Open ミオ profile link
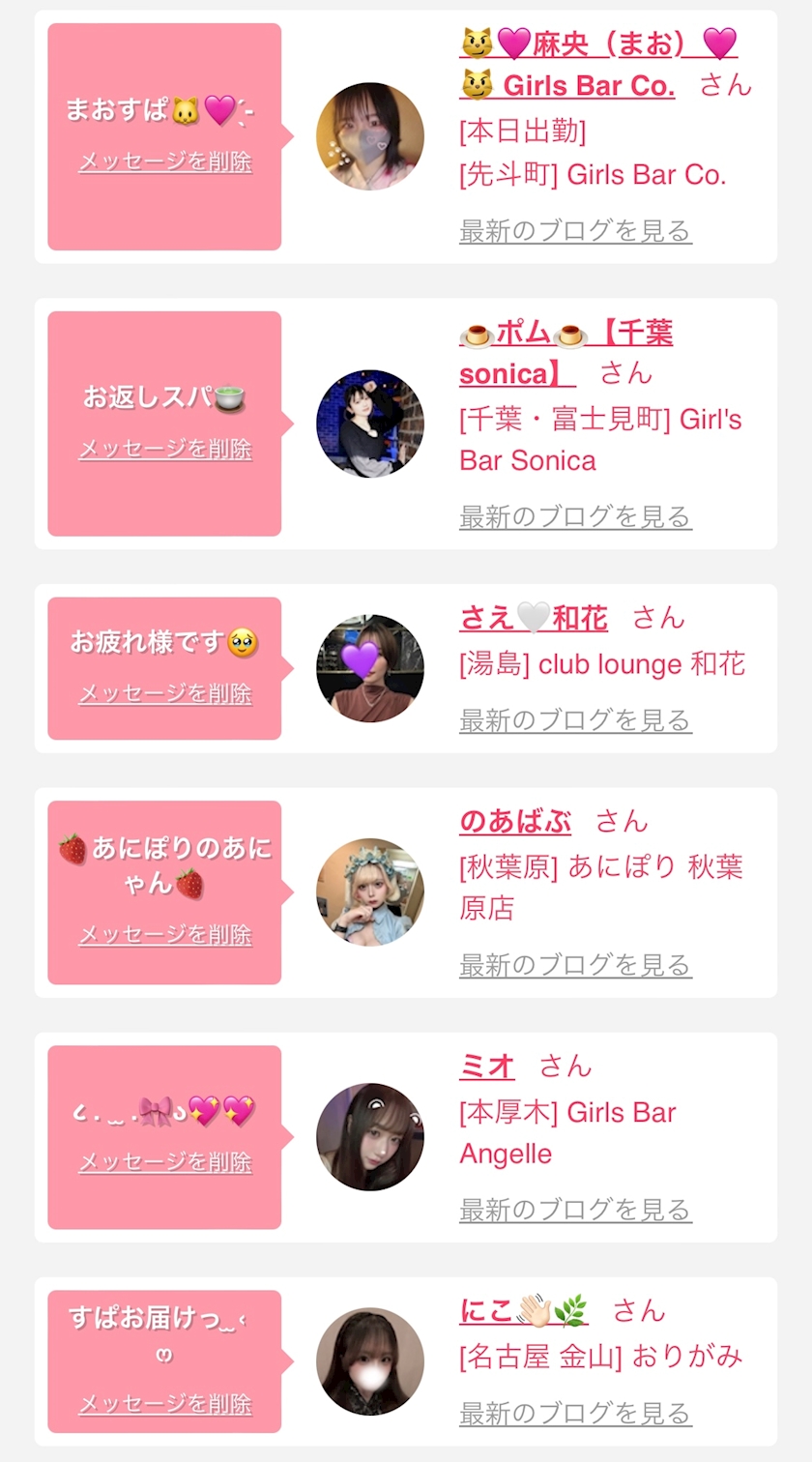812x1462 pixels. (x=487, y=1067)
